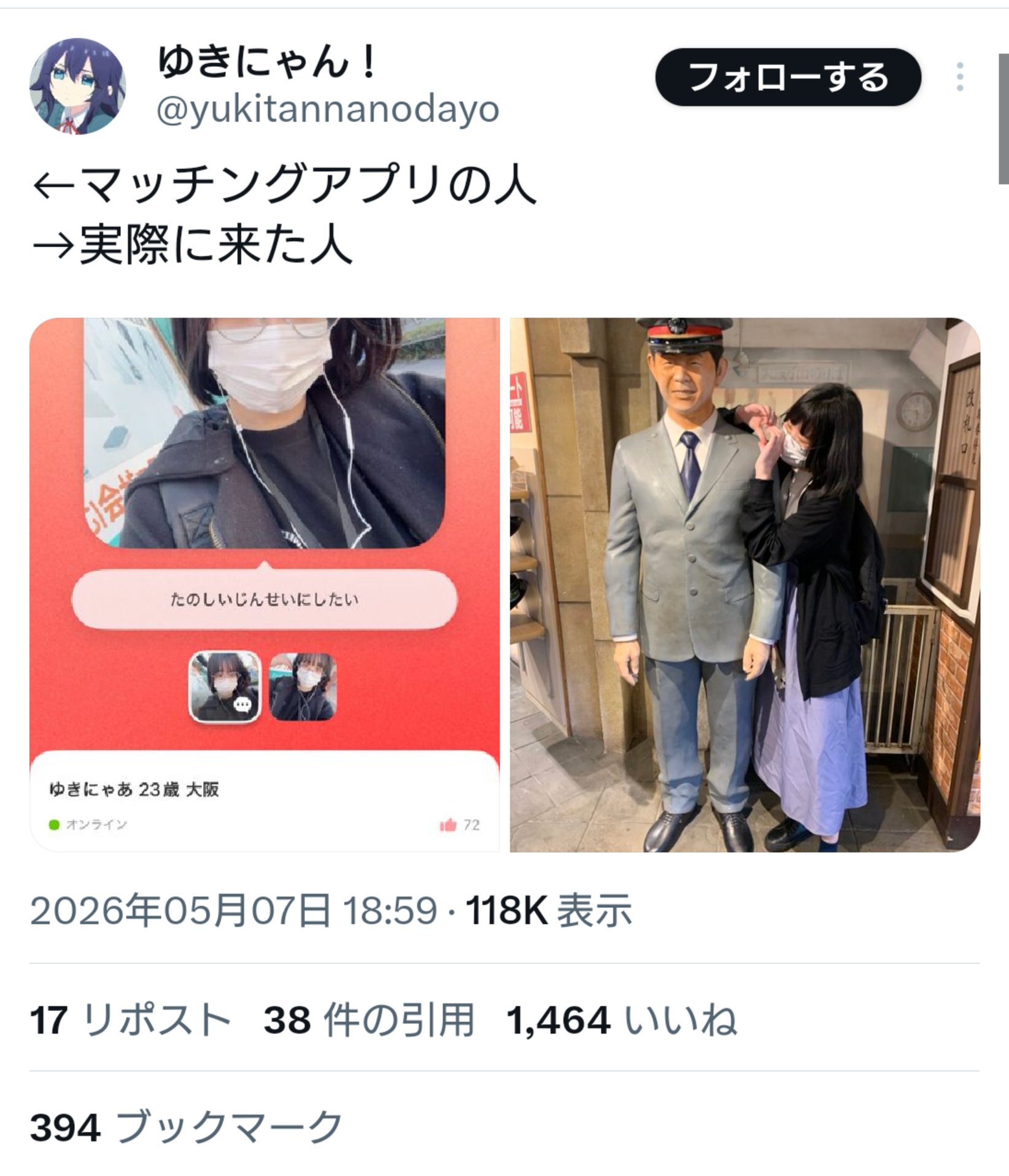Open the post's overflow menu
This screenshot has width=1009, height=1176.
[x=960, y=77]
